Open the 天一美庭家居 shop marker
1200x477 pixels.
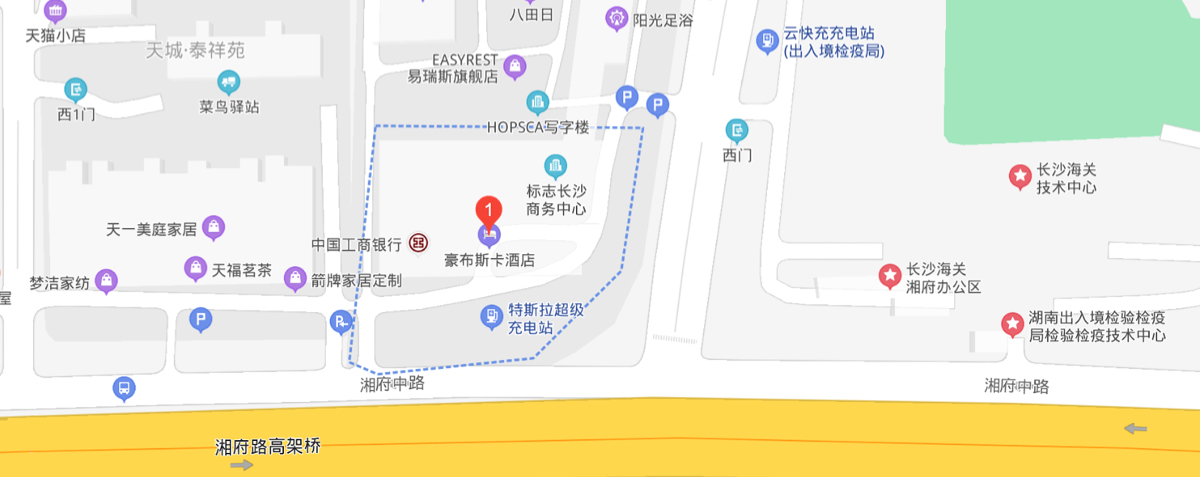point(213,227)
